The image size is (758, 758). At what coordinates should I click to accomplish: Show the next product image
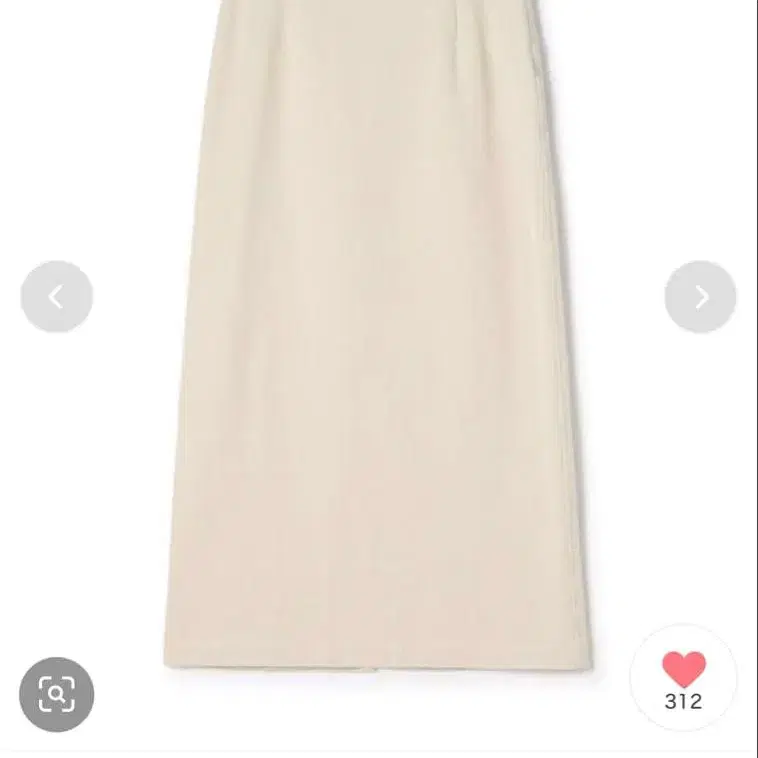click(700, 296)
